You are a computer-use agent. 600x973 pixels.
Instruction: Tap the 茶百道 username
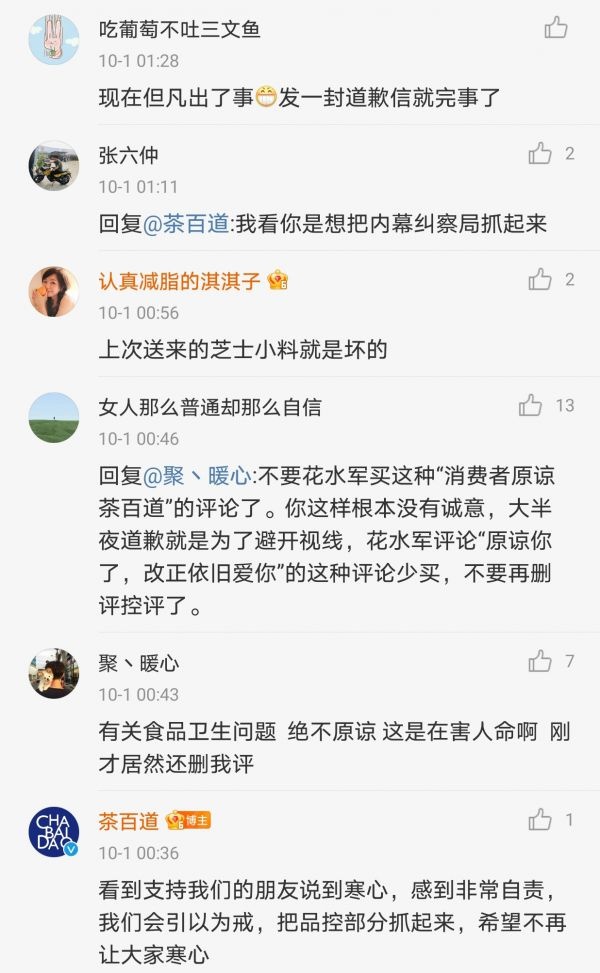[x=128, y=822]
